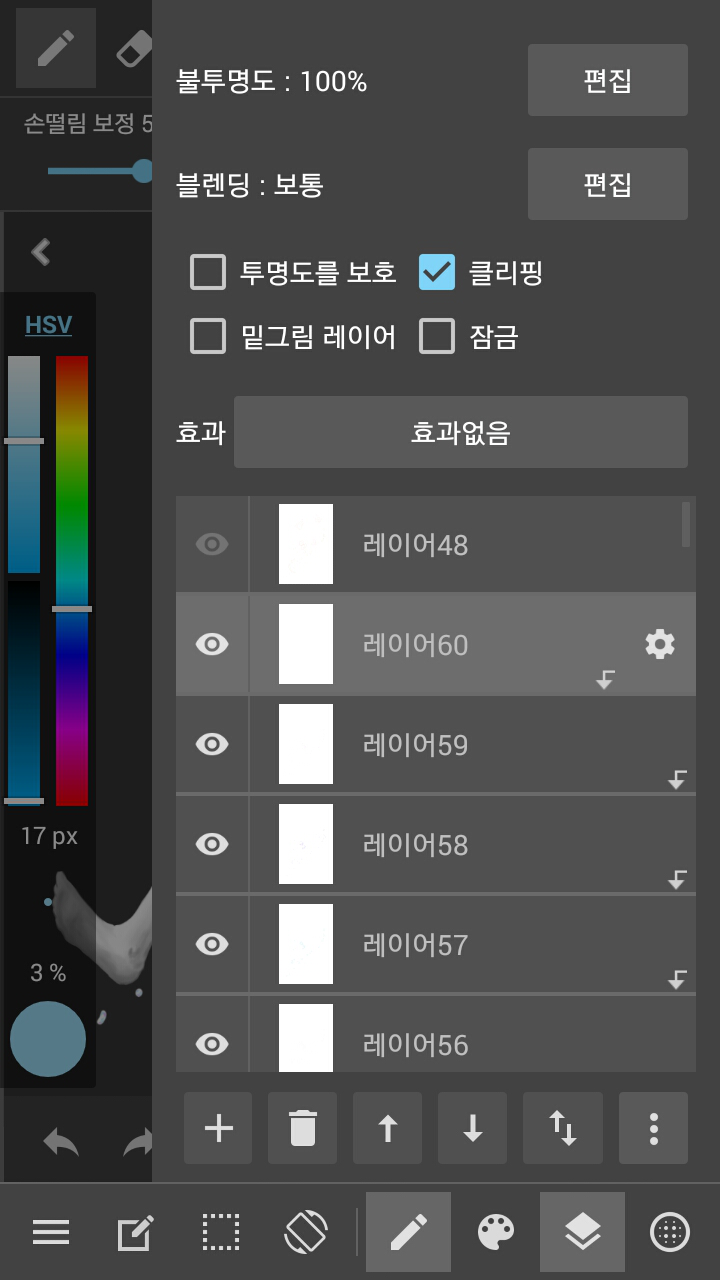Enable the 잠금 lock checkbox
The width and height of the screenshot is (720, 1280).
[x=437, y=337]
